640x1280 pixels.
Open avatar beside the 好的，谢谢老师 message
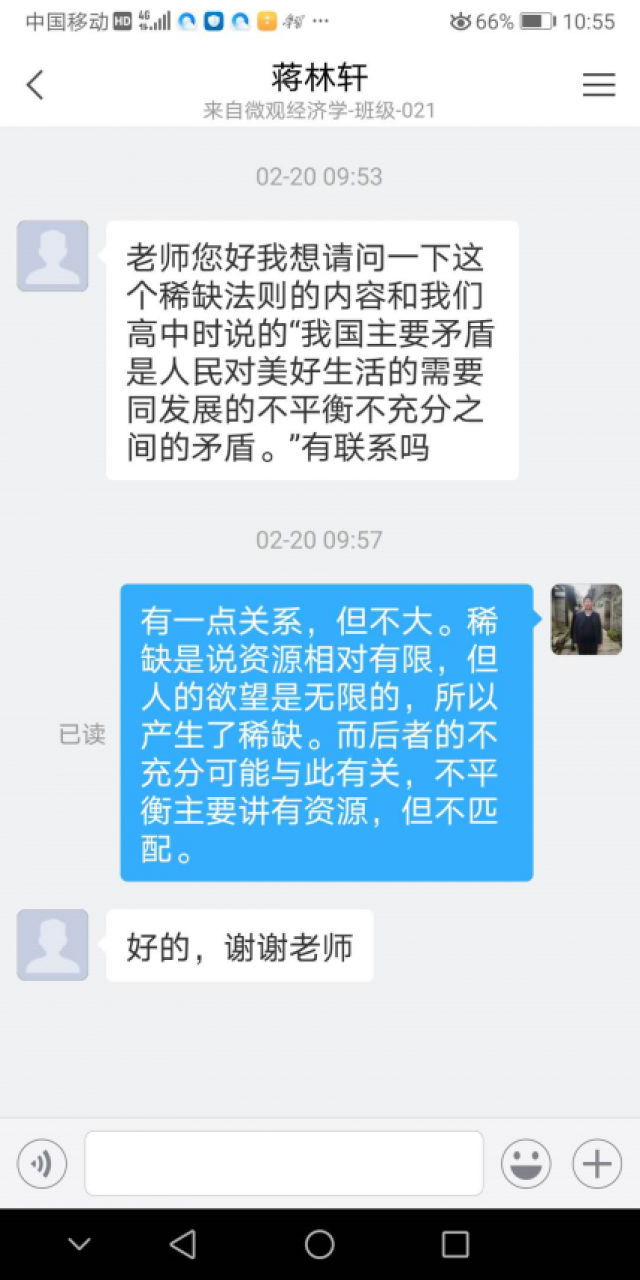53,944
